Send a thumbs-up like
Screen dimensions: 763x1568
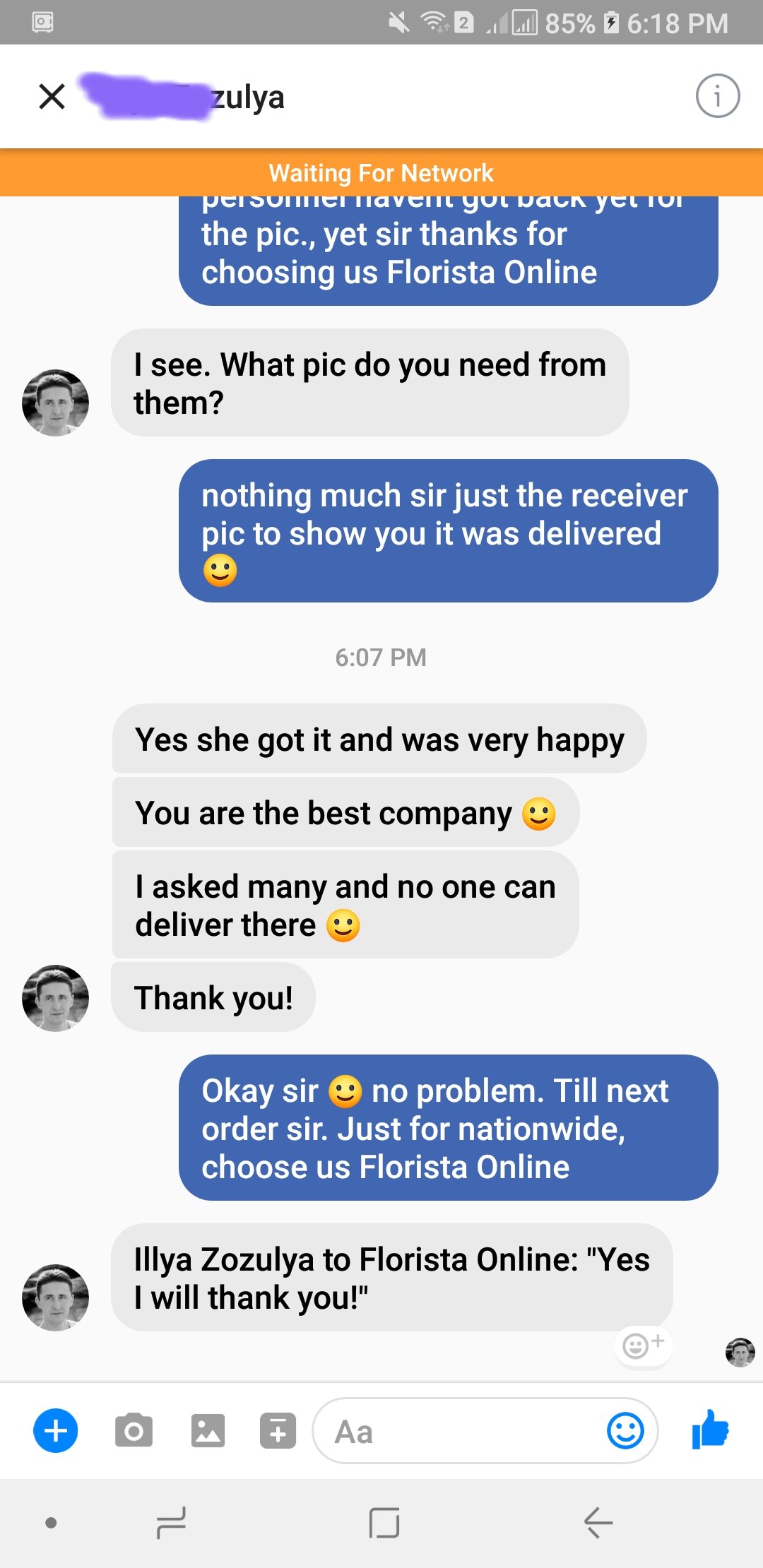point(711,1430)
